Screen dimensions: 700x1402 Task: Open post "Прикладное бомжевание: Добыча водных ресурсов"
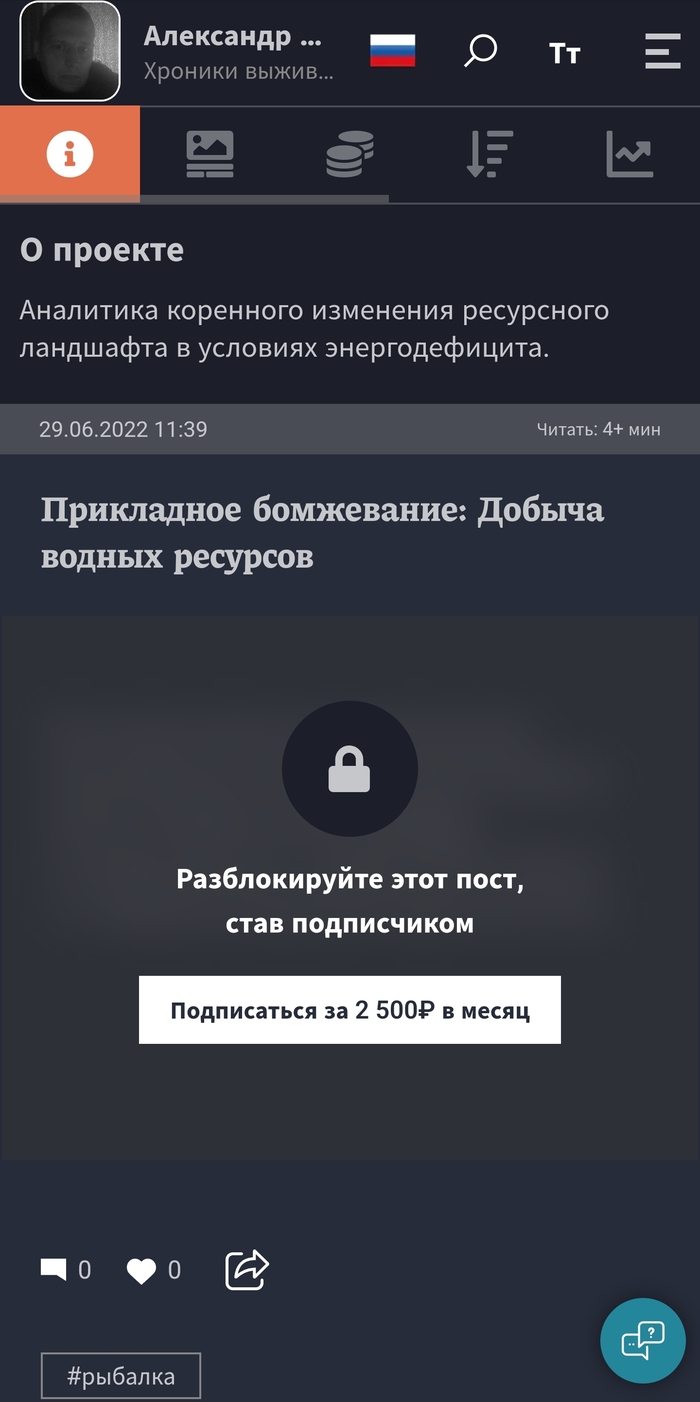(x=322, y=533)
